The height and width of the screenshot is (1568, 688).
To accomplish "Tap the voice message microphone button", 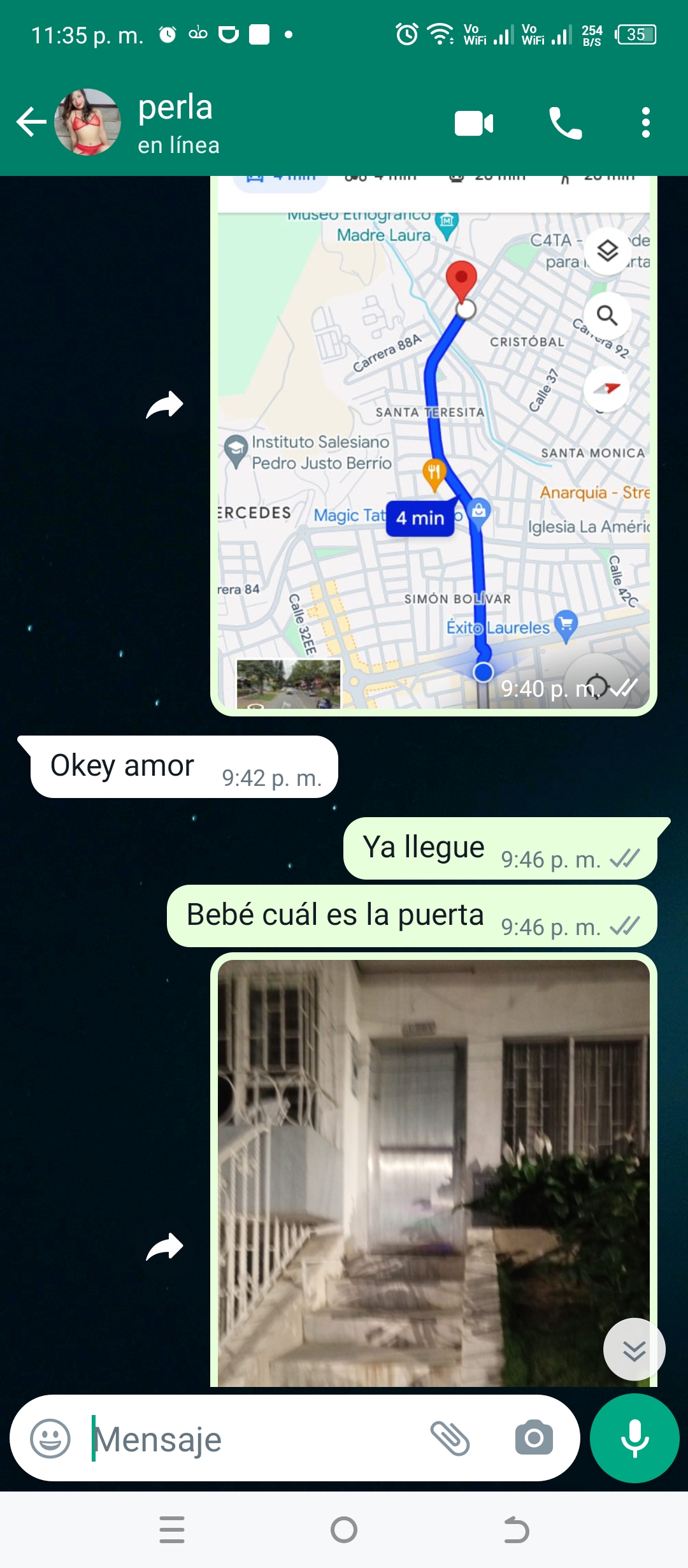I will 634,1438.
